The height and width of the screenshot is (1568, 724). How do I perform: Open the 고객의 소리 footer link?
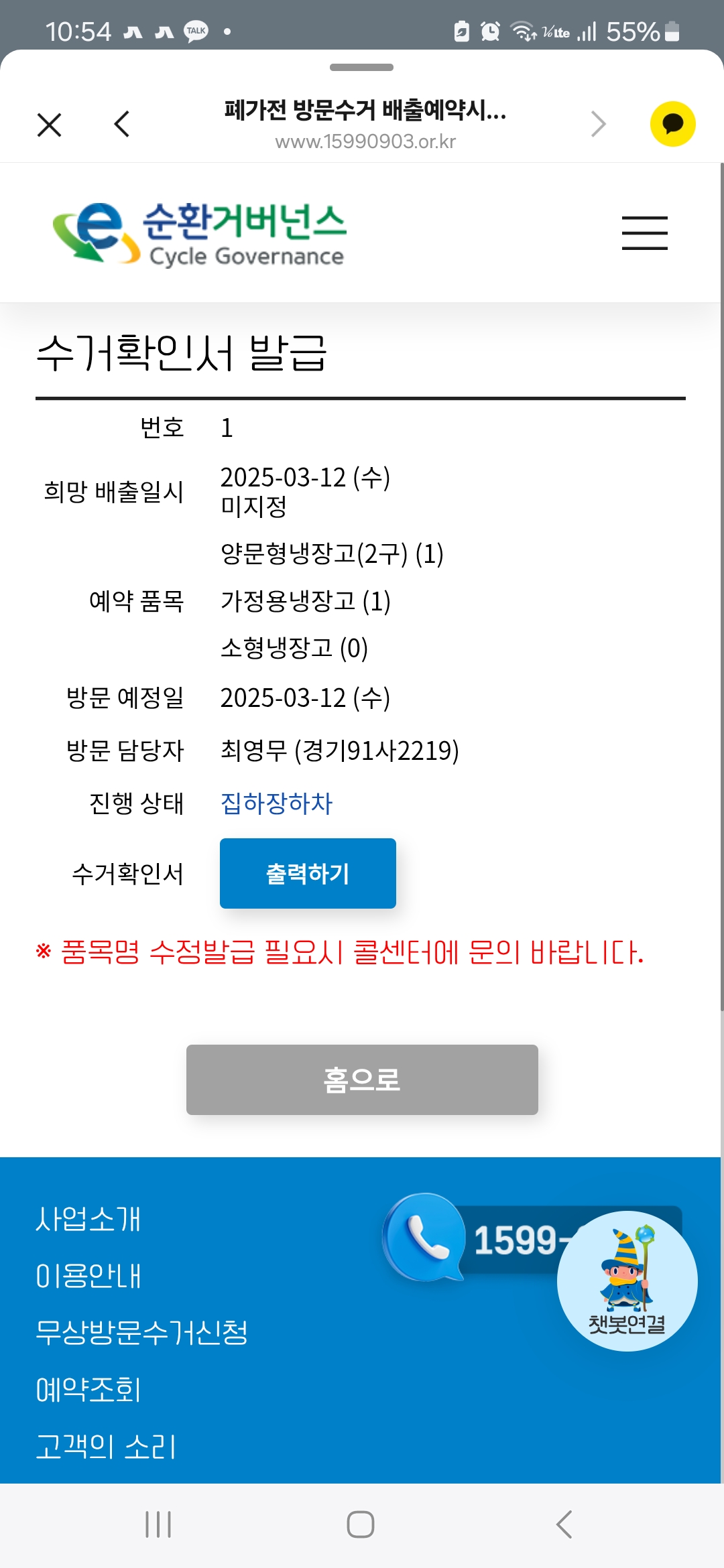pos(106,1447)
